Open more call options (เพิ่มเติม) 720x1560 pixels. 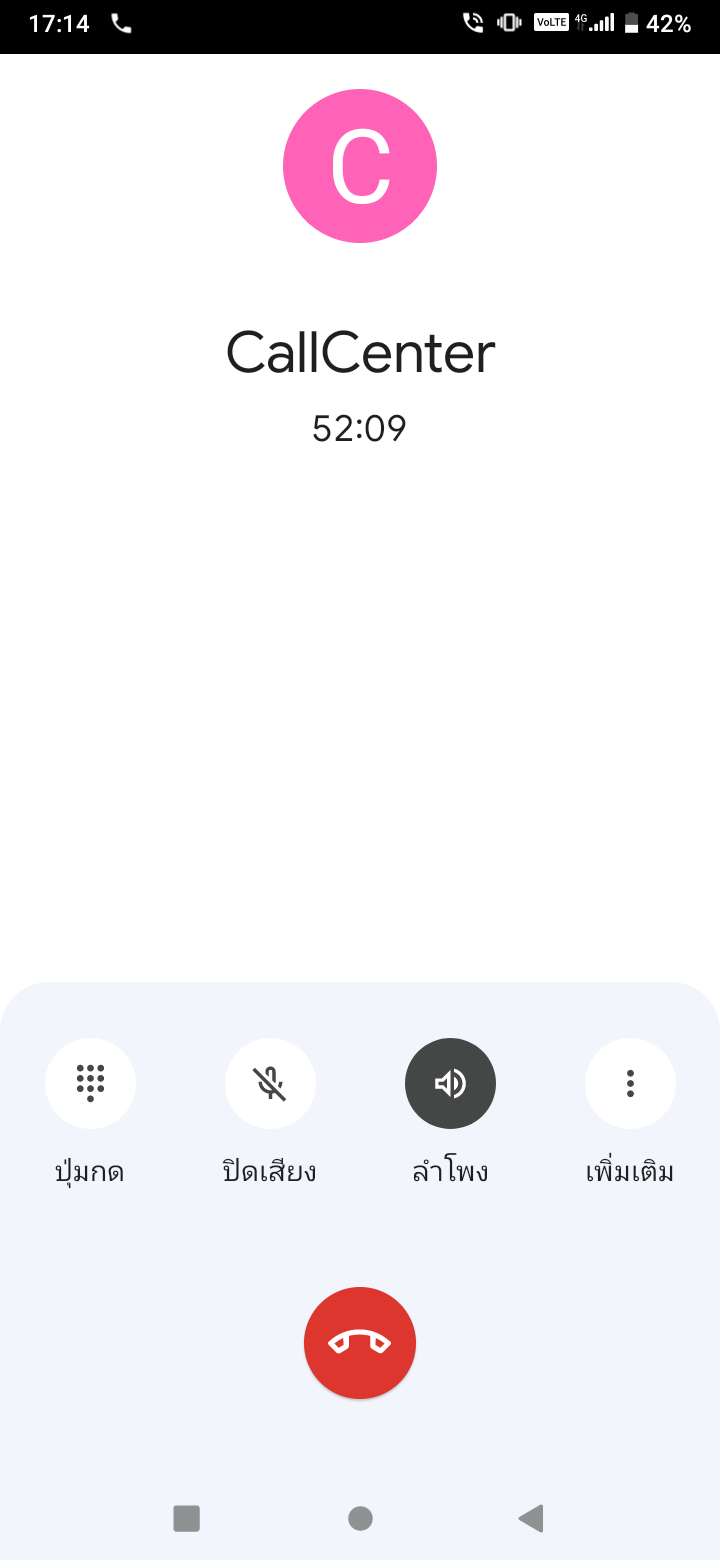[x=630, y=1083]
